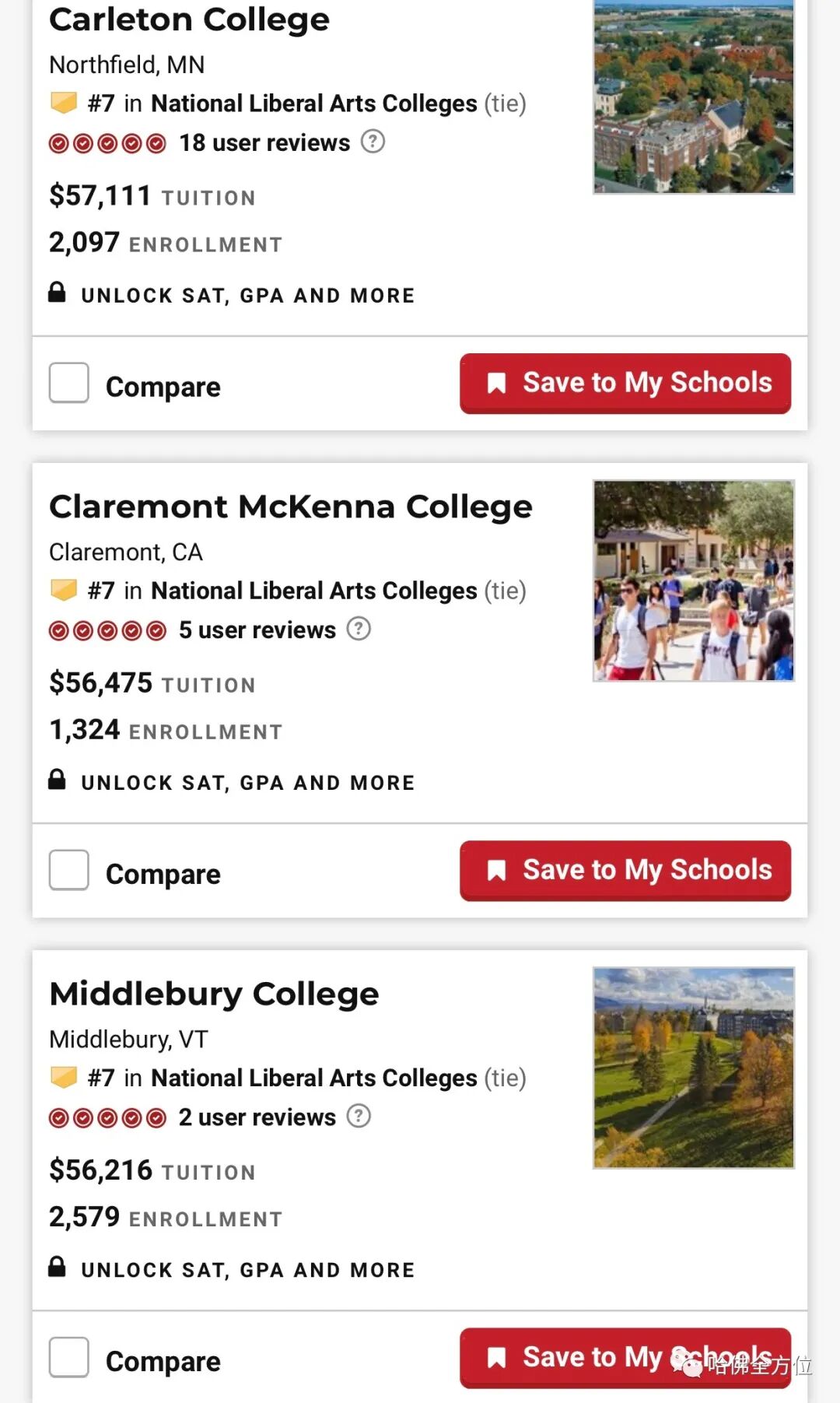Unlock SAT and GPA data for Middlebury
This screenshot has width=840, height=1403.
[247, 1270]
